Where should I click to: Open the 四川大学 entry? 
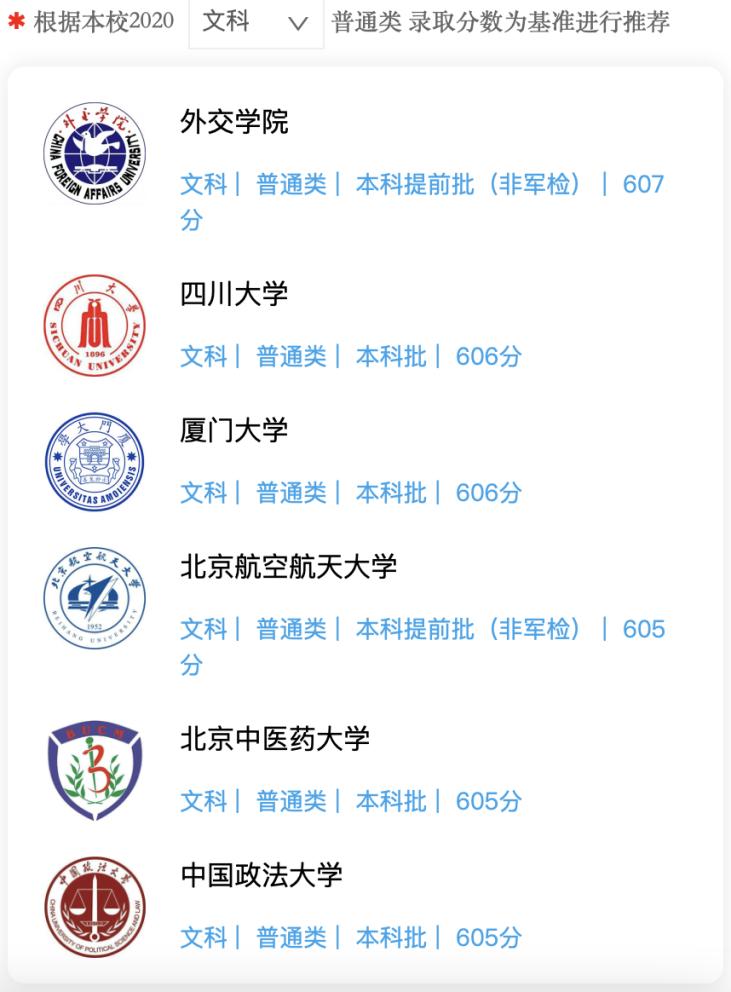pyautogui.click(x=234, y=294)
